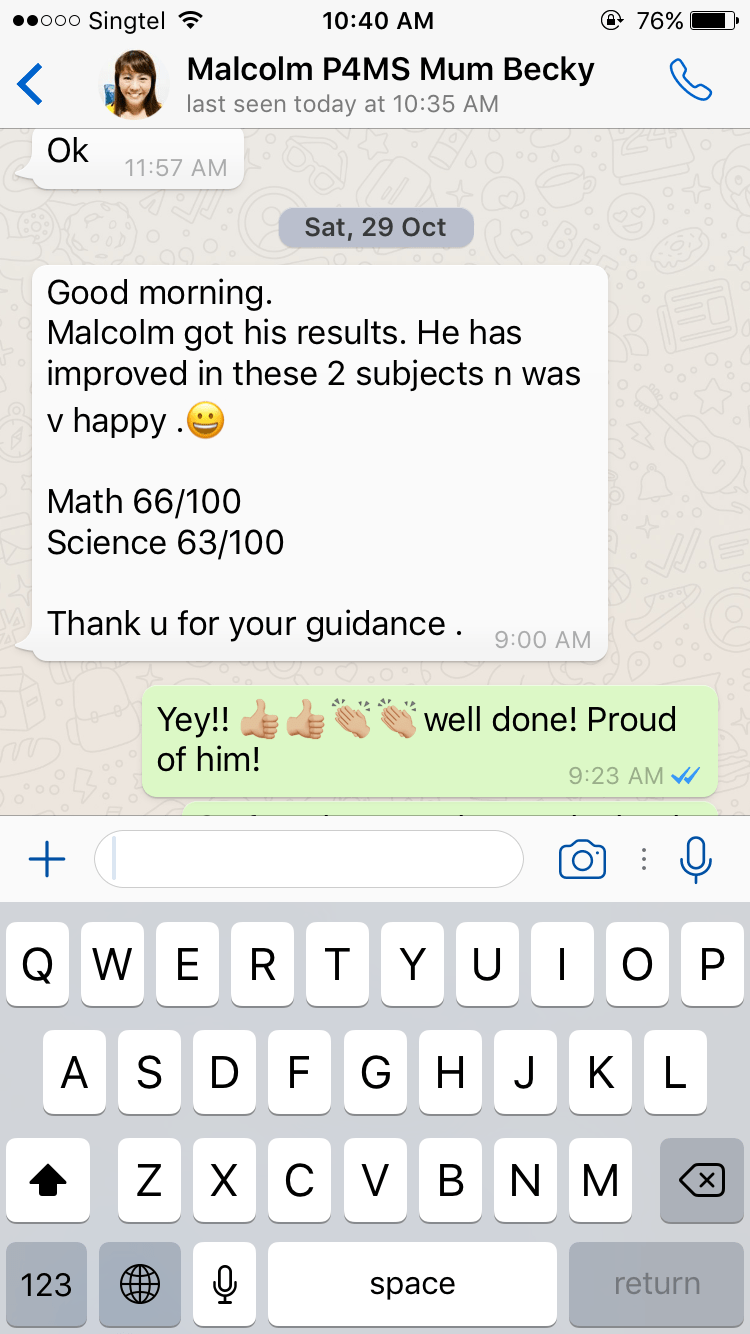Go back to the chats list

click(31, 84)
